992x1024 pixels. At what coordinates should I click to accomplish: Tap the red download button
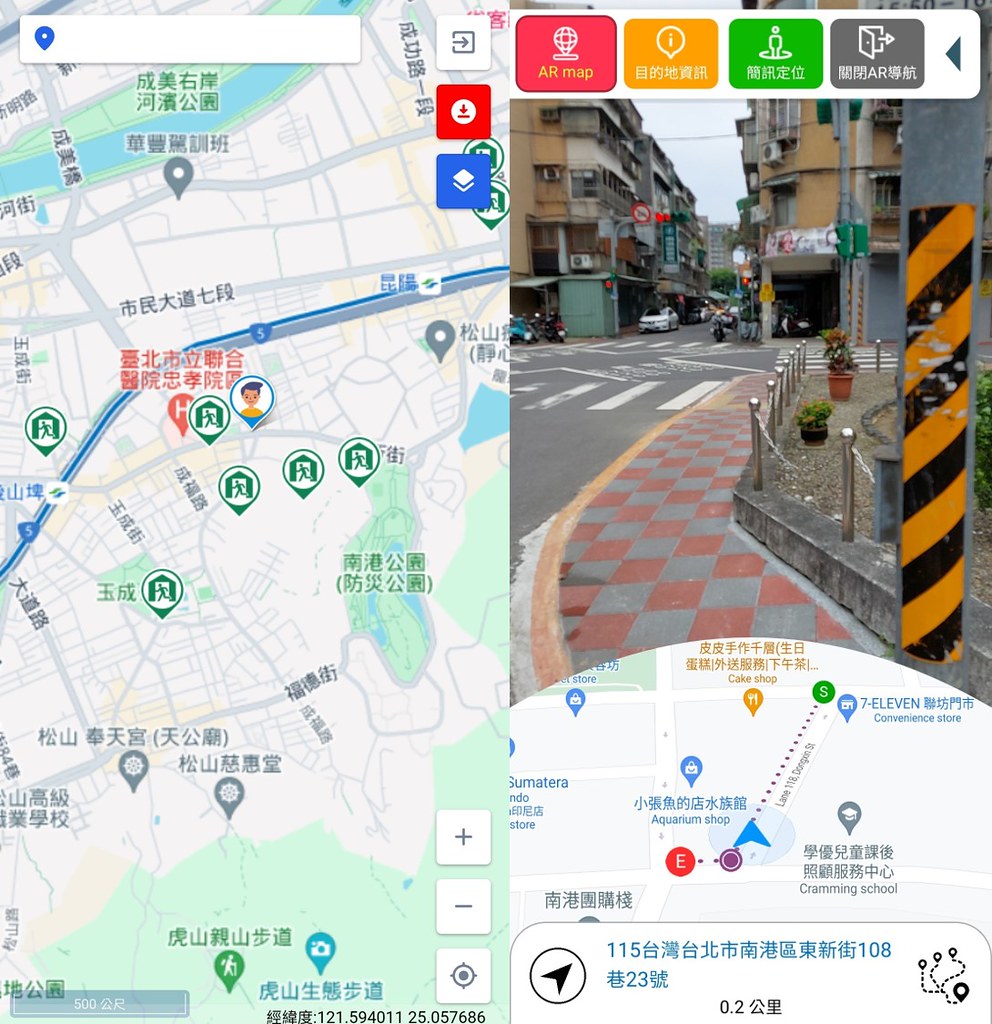pos(463,111)
